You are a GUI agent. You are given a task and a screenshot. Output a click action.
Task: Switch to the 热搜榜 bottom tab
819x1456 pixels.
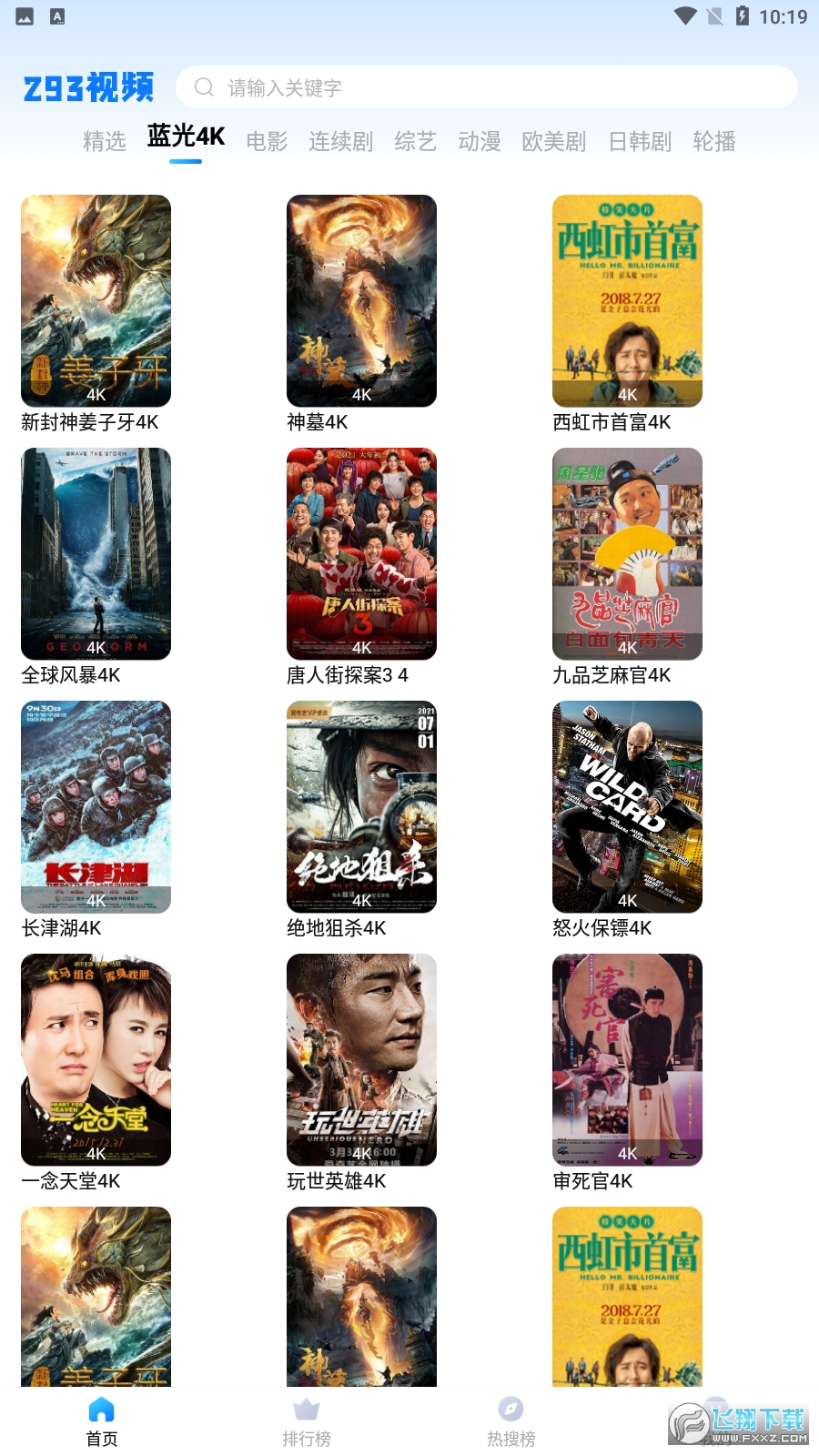click(511, 1421)
